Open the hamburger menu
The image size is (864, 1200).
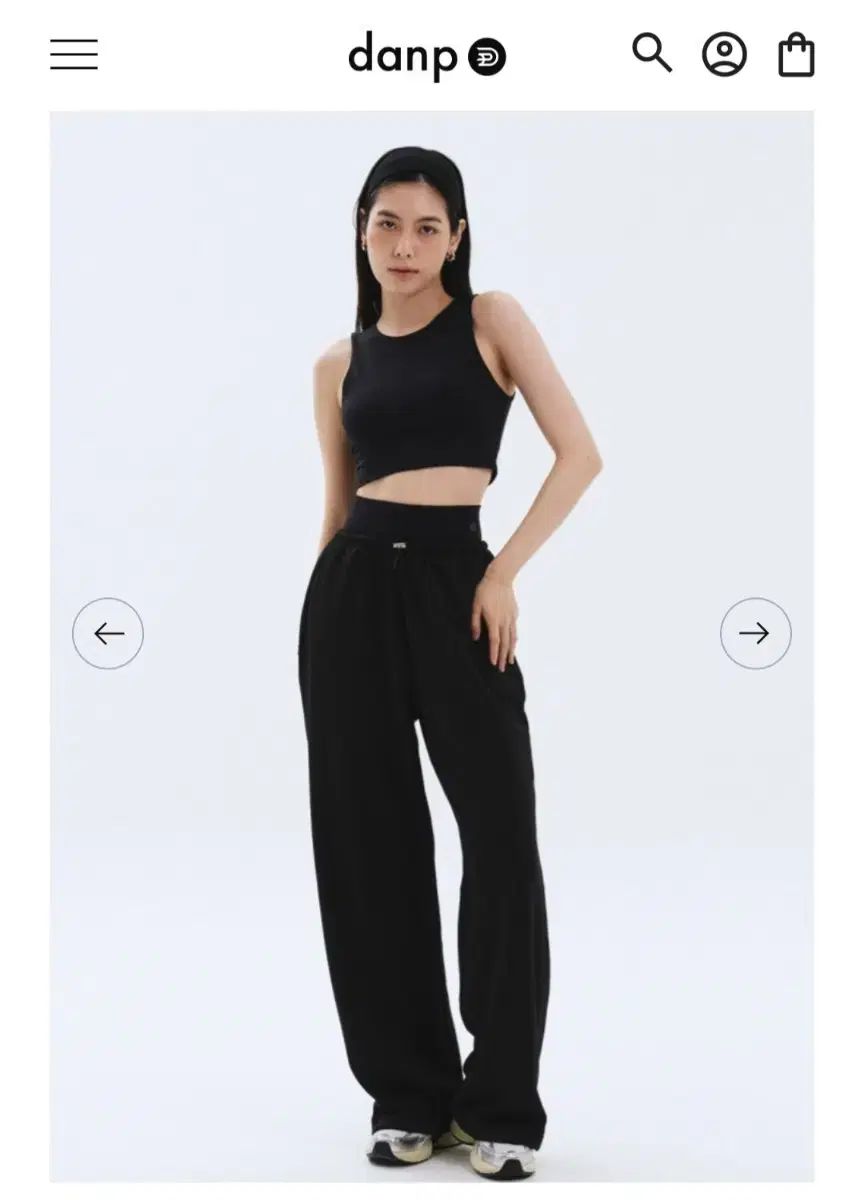pyautogui.click(x=74, y=54)
